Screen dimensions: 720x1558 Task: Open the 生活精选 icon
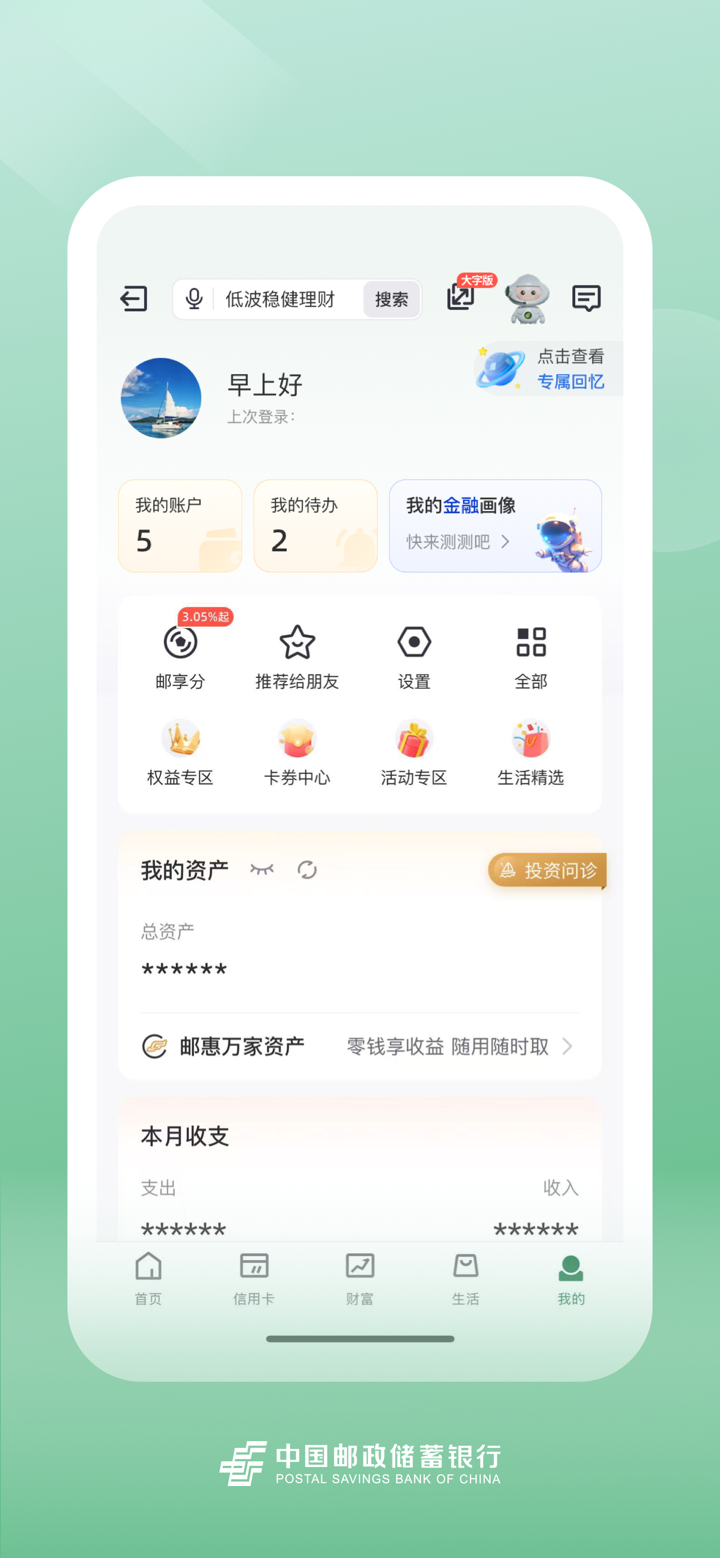530,738
